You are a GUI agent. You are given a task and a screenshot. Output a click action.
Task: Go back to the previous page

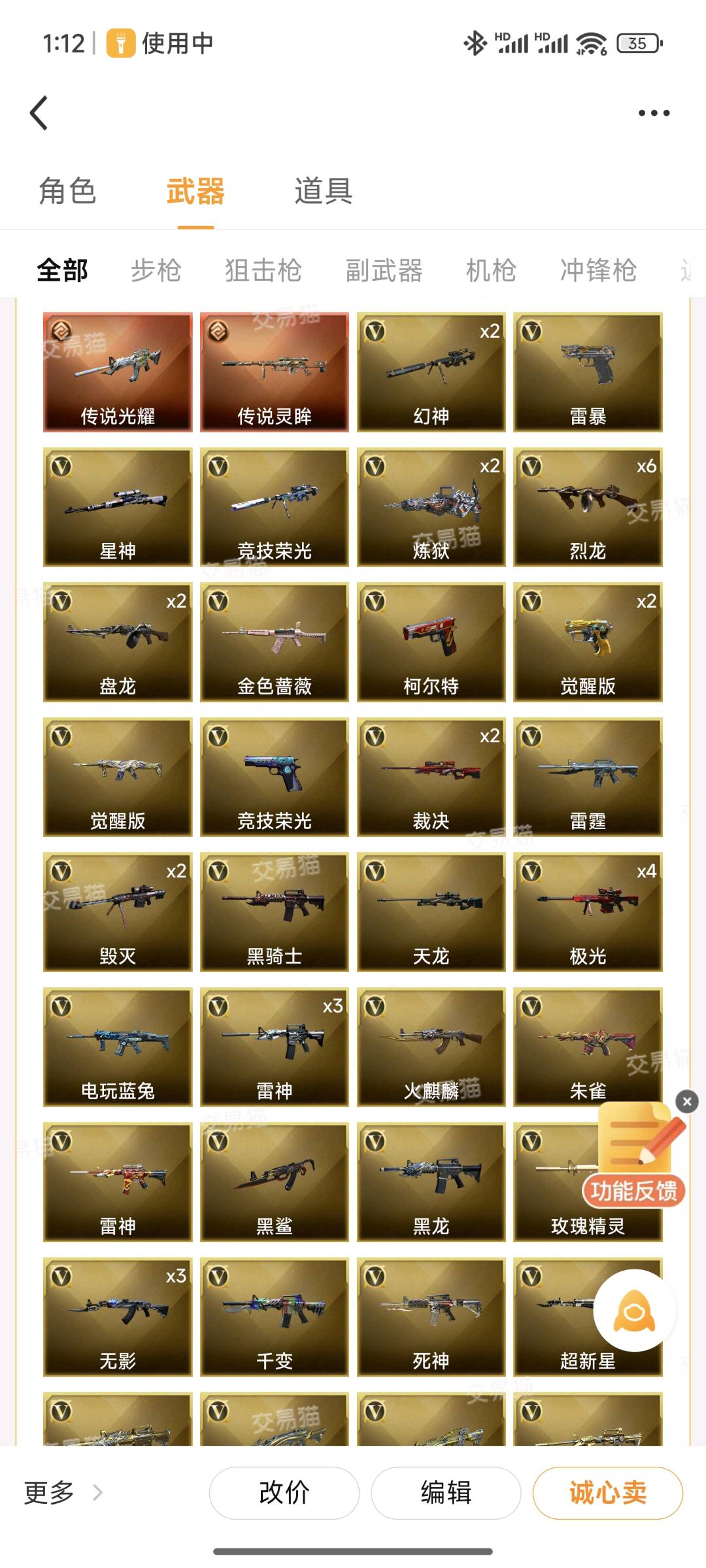point(39,113)
